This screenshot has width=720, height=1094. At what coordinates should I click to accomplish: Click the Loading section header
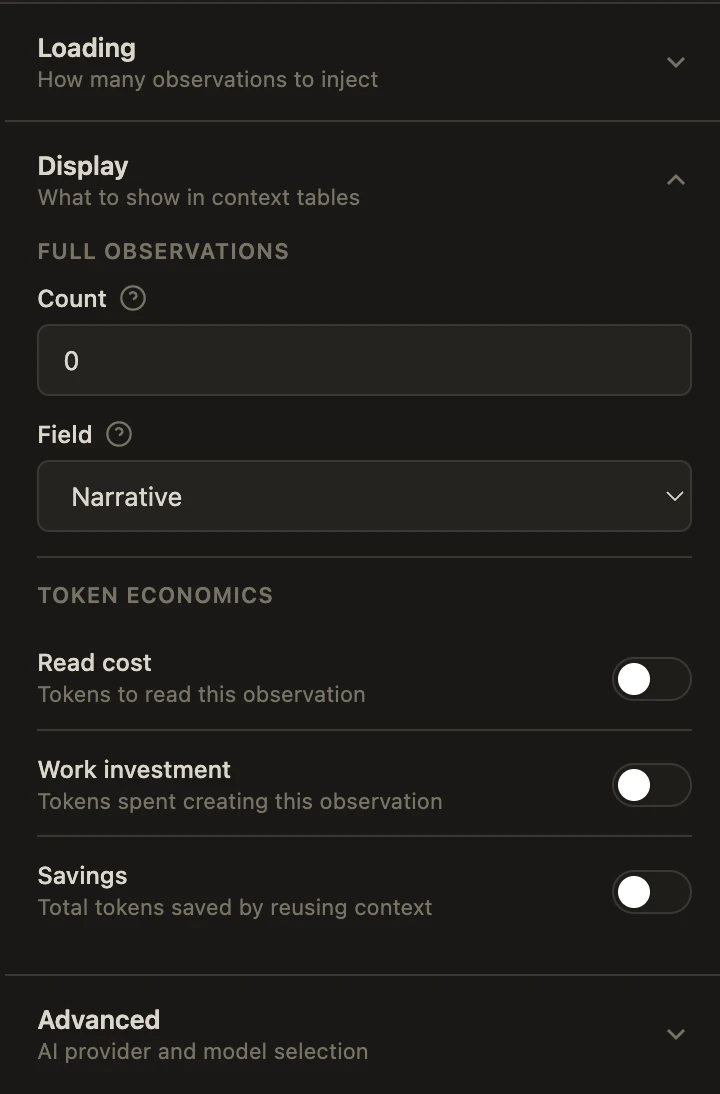[87, 47]
